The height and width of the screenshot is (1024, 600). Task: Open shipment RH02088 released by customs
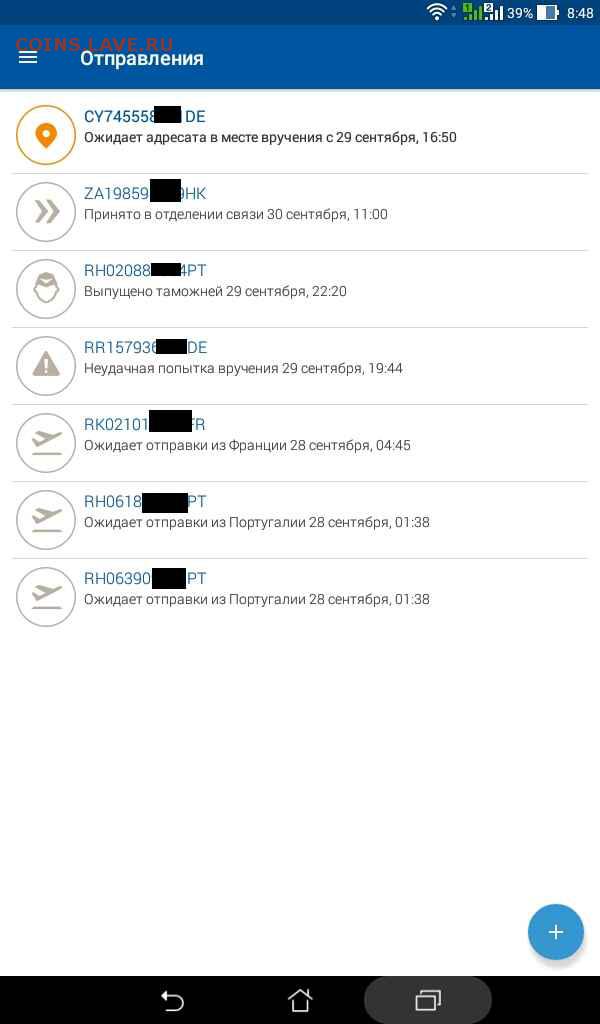tap(300, 289)
